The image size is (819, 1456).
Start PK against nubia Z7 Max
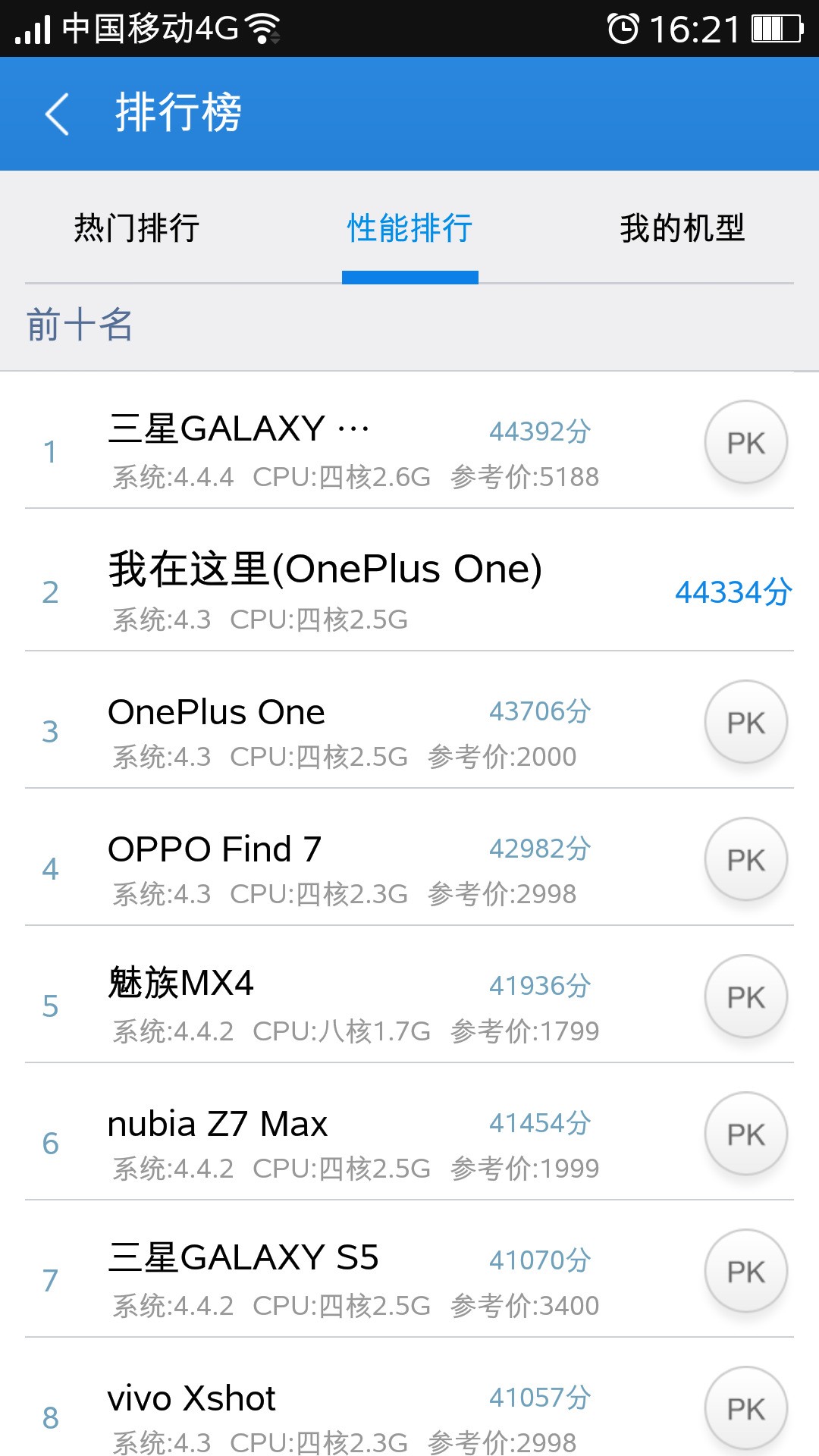746,1134
